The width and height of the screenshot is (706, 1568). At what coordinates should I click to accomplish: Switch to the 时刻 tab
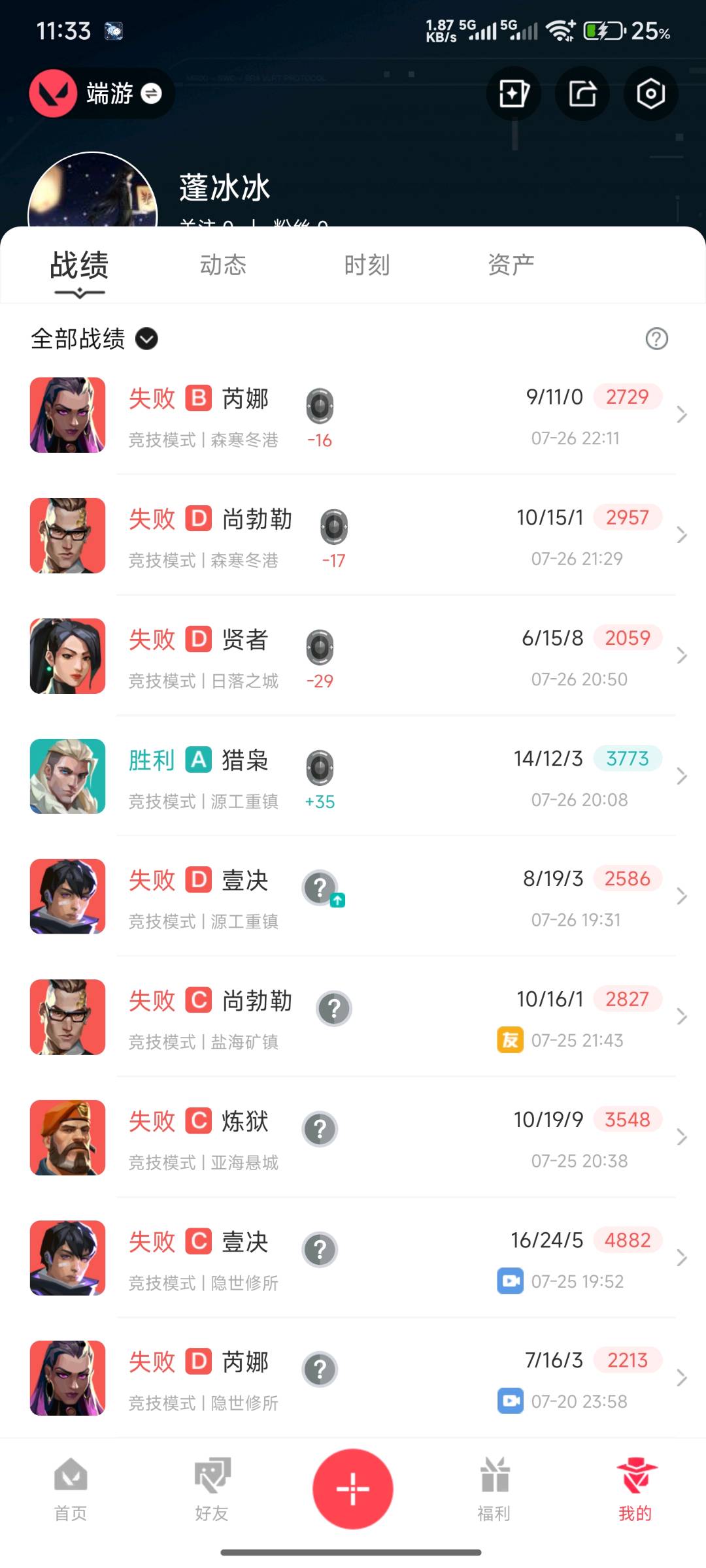(367, 265)
